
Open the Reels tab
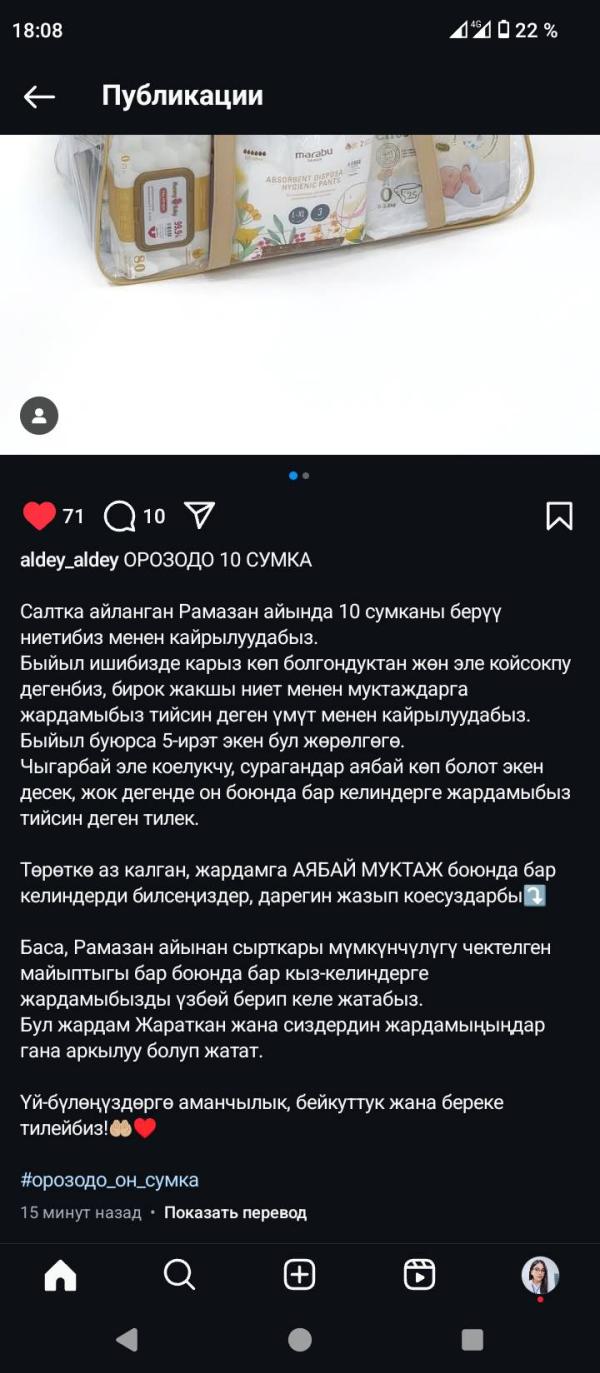(419, 1275)
